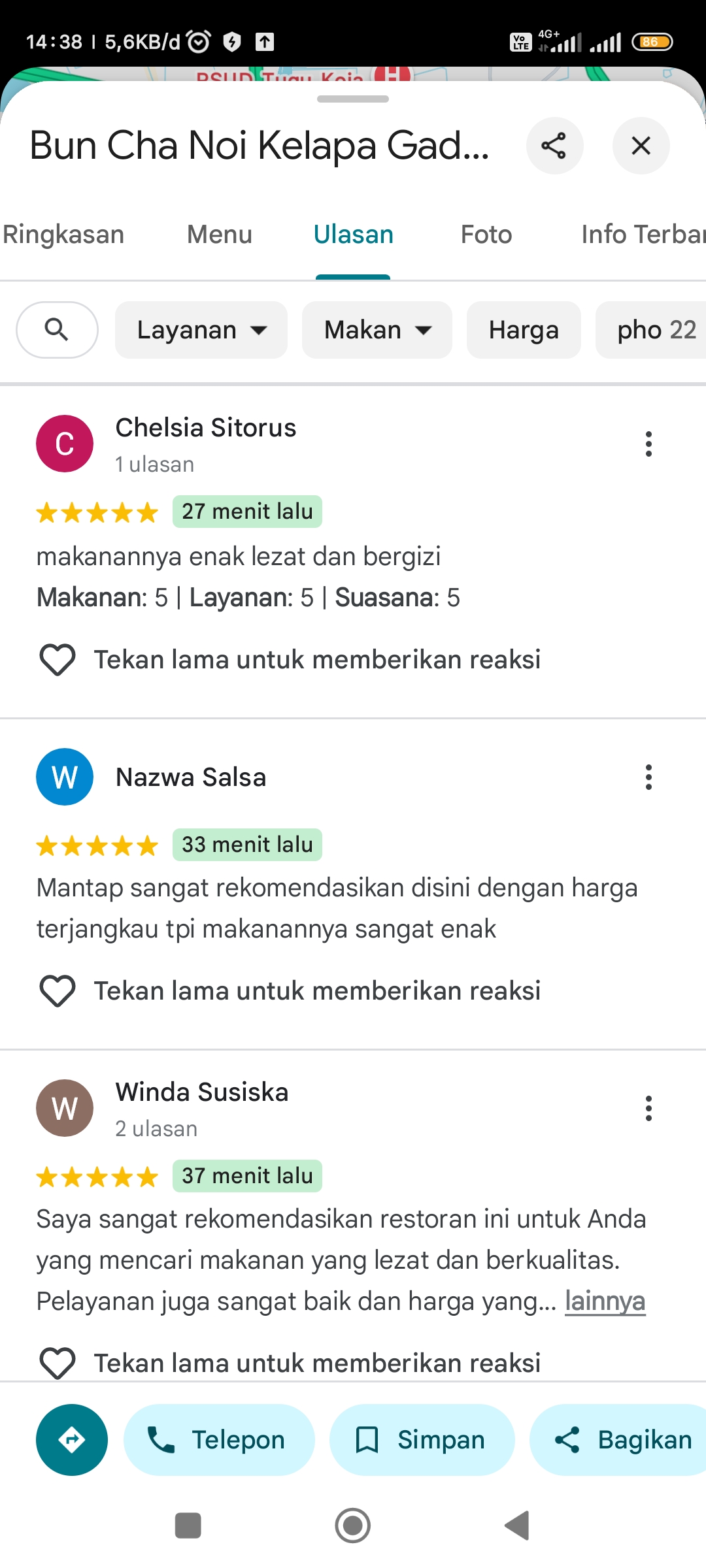
Task: Call the restaurant with Telepon
Action: pos(219,1440)
